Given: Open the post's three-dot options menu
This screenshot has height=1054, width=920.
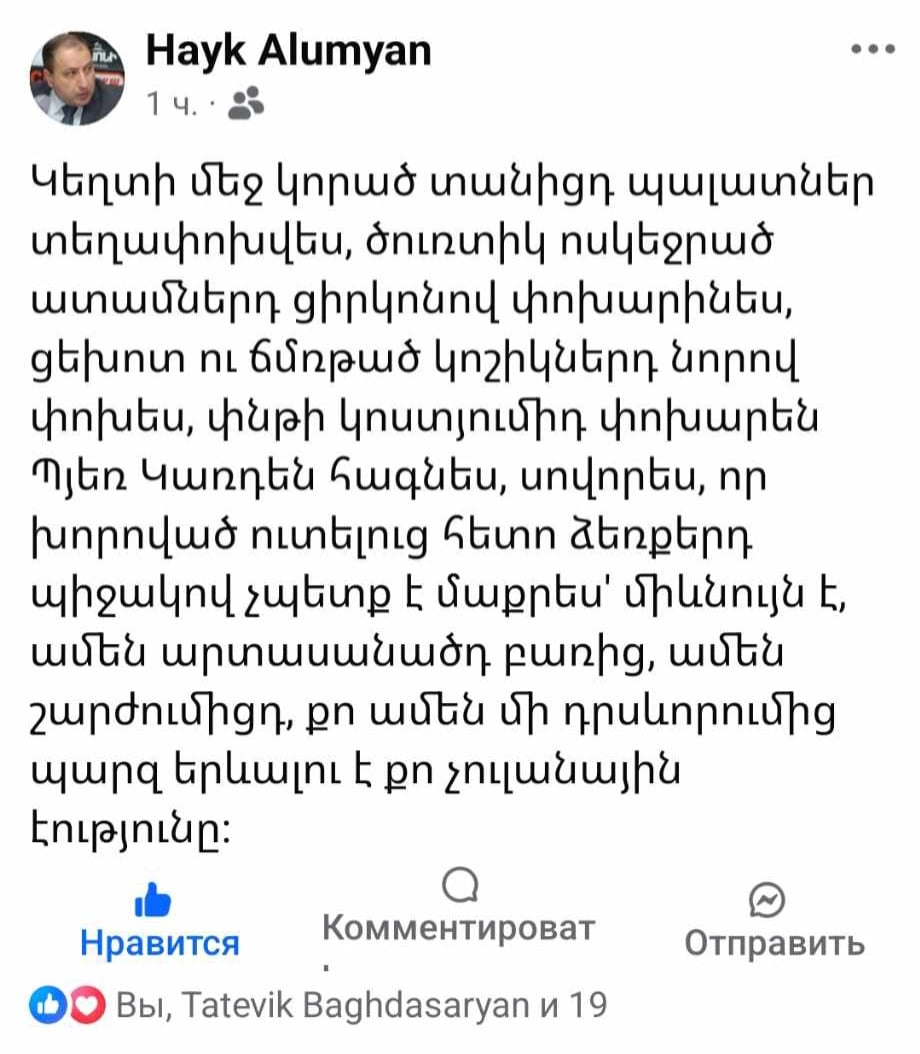Looking at the screenshot, I should click(x=871, y=49).
